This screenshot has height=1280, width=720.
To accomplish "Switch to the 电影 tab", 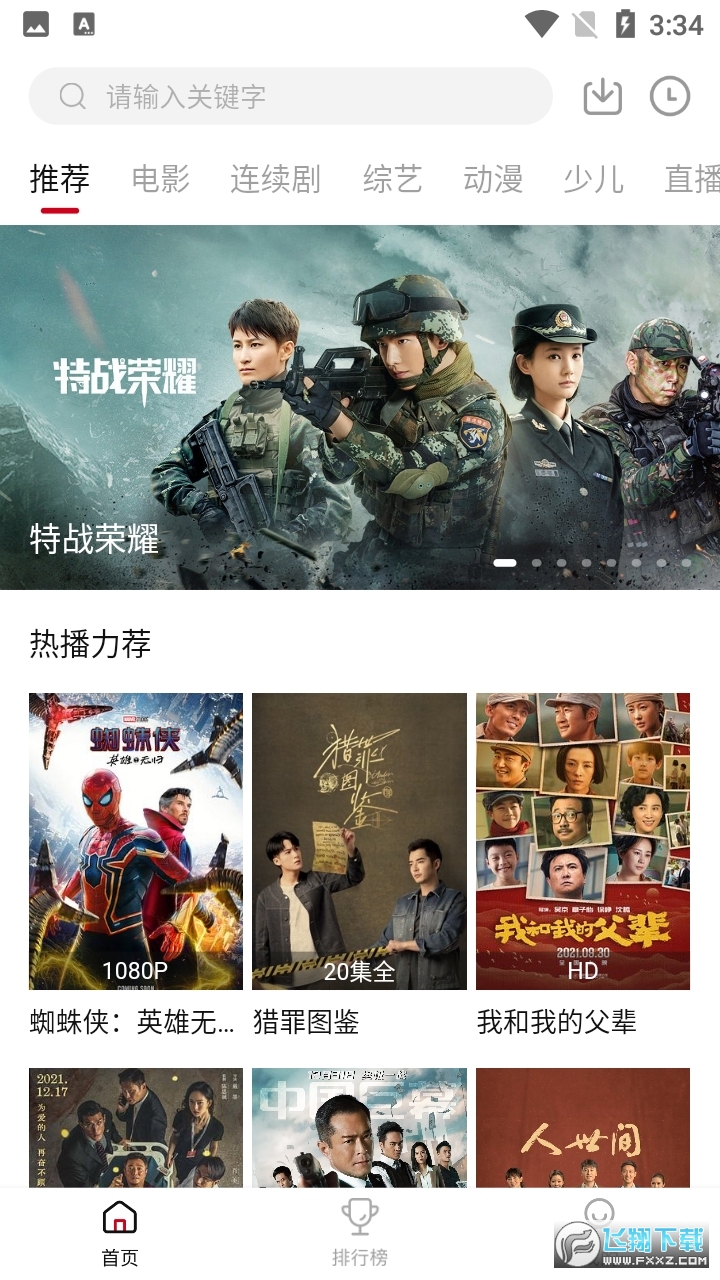I will click(160, 179).
